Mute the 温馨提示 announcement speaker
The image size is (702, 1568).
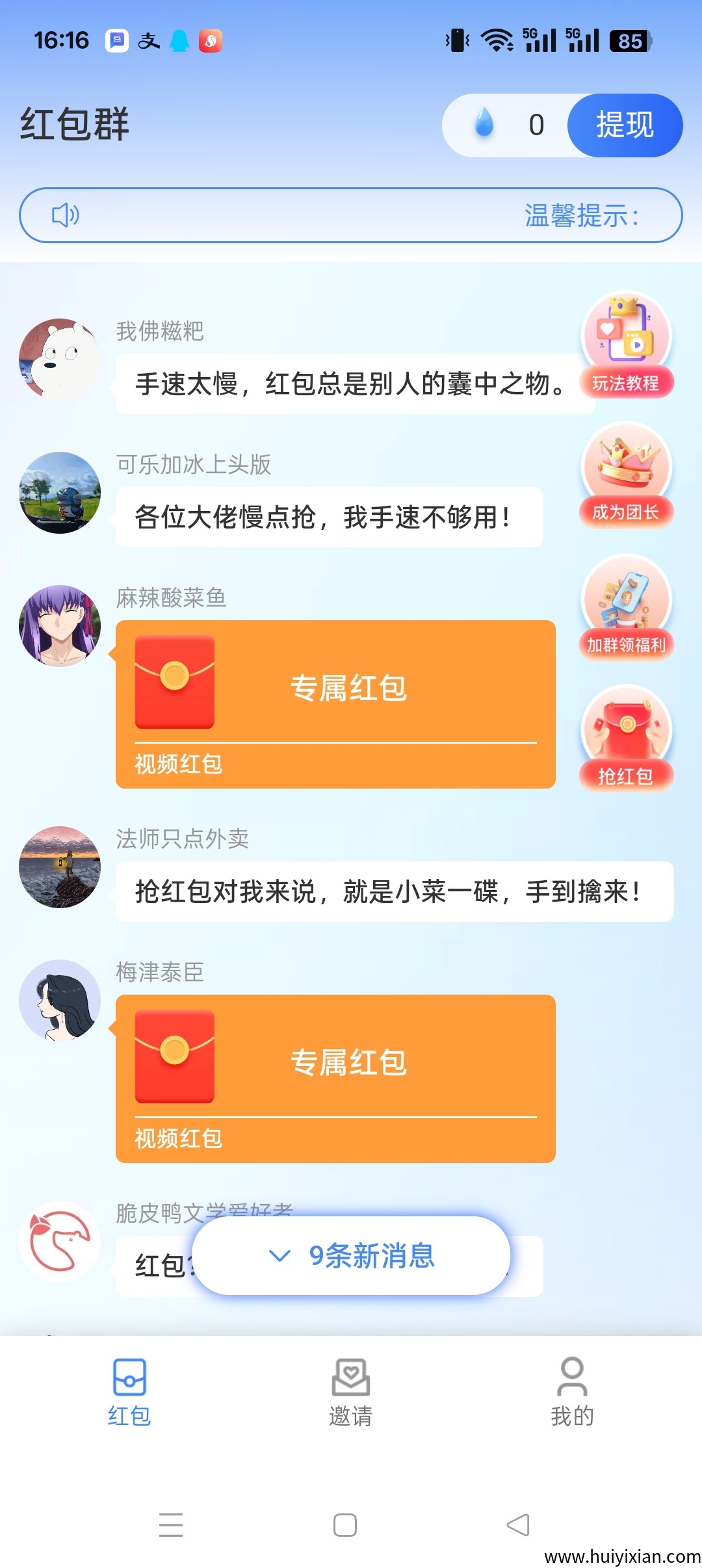64,215
